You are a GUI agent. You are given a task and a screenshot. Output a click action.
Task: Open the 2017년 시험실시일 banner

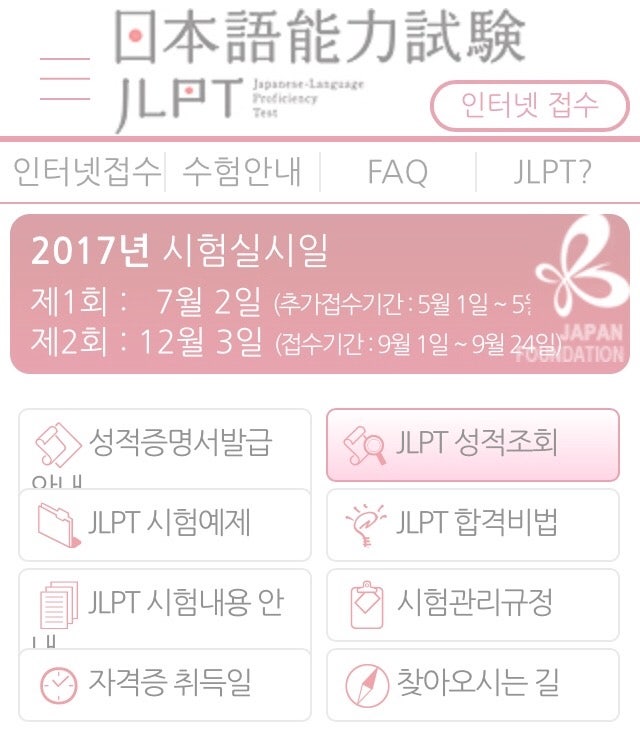pos(319,295)
